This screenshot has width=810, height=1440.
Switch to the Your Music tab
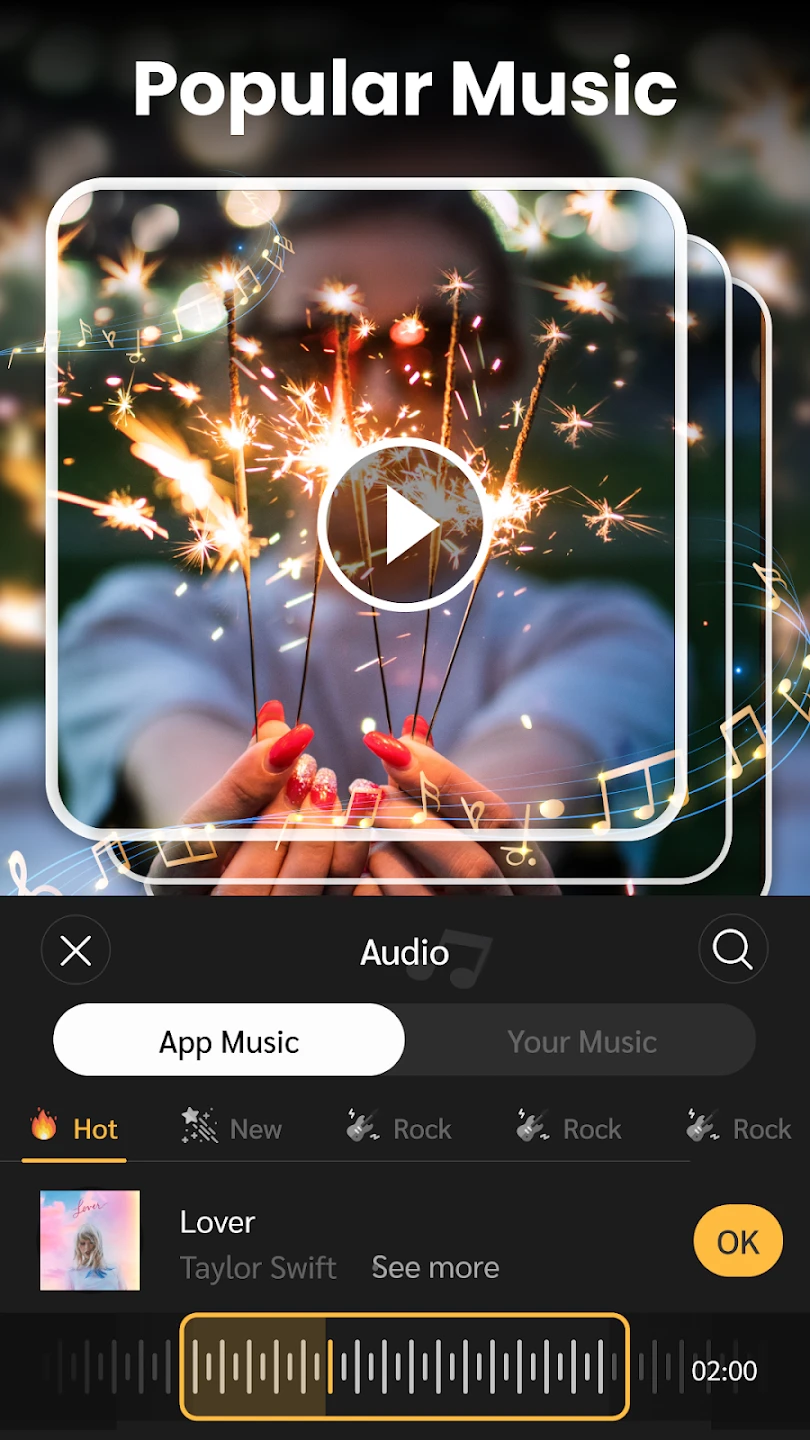581,1042
